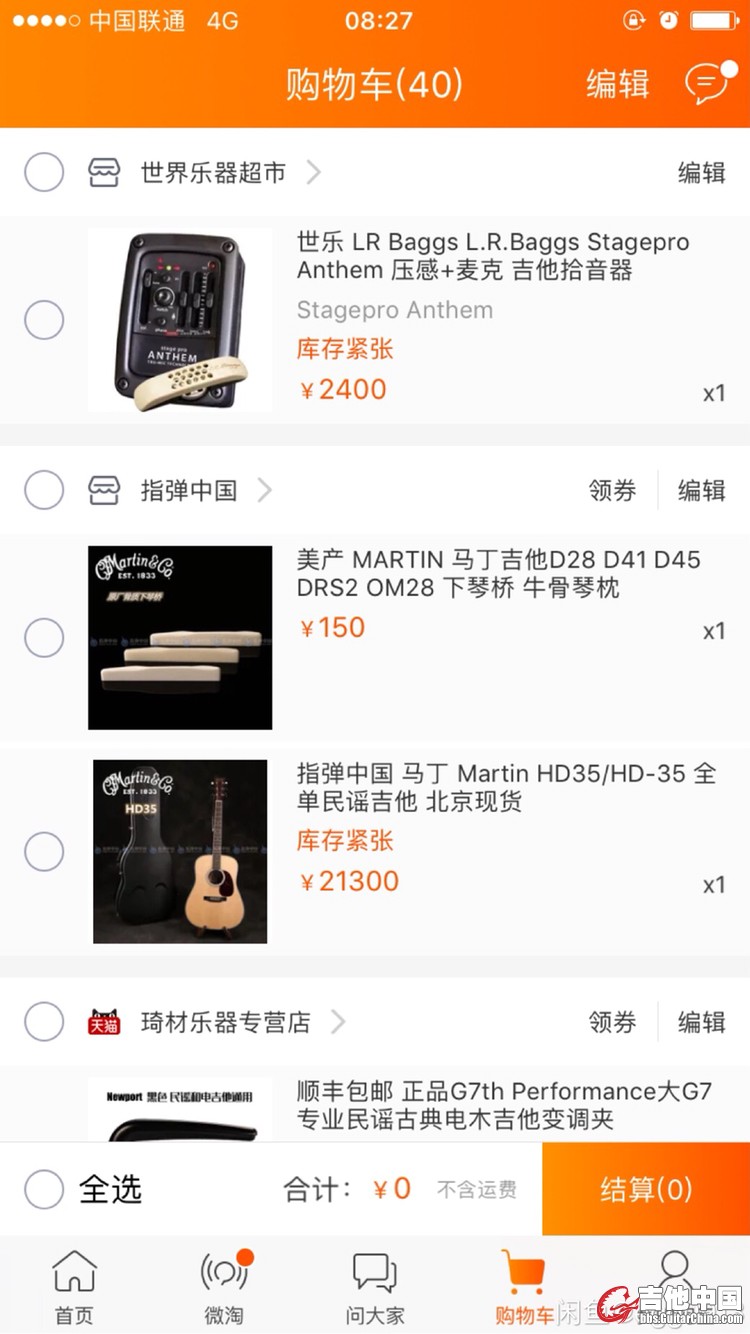Toggle the 全选 select-all checkbox
Viewport: 750px width, 1334px height.
44,1189
